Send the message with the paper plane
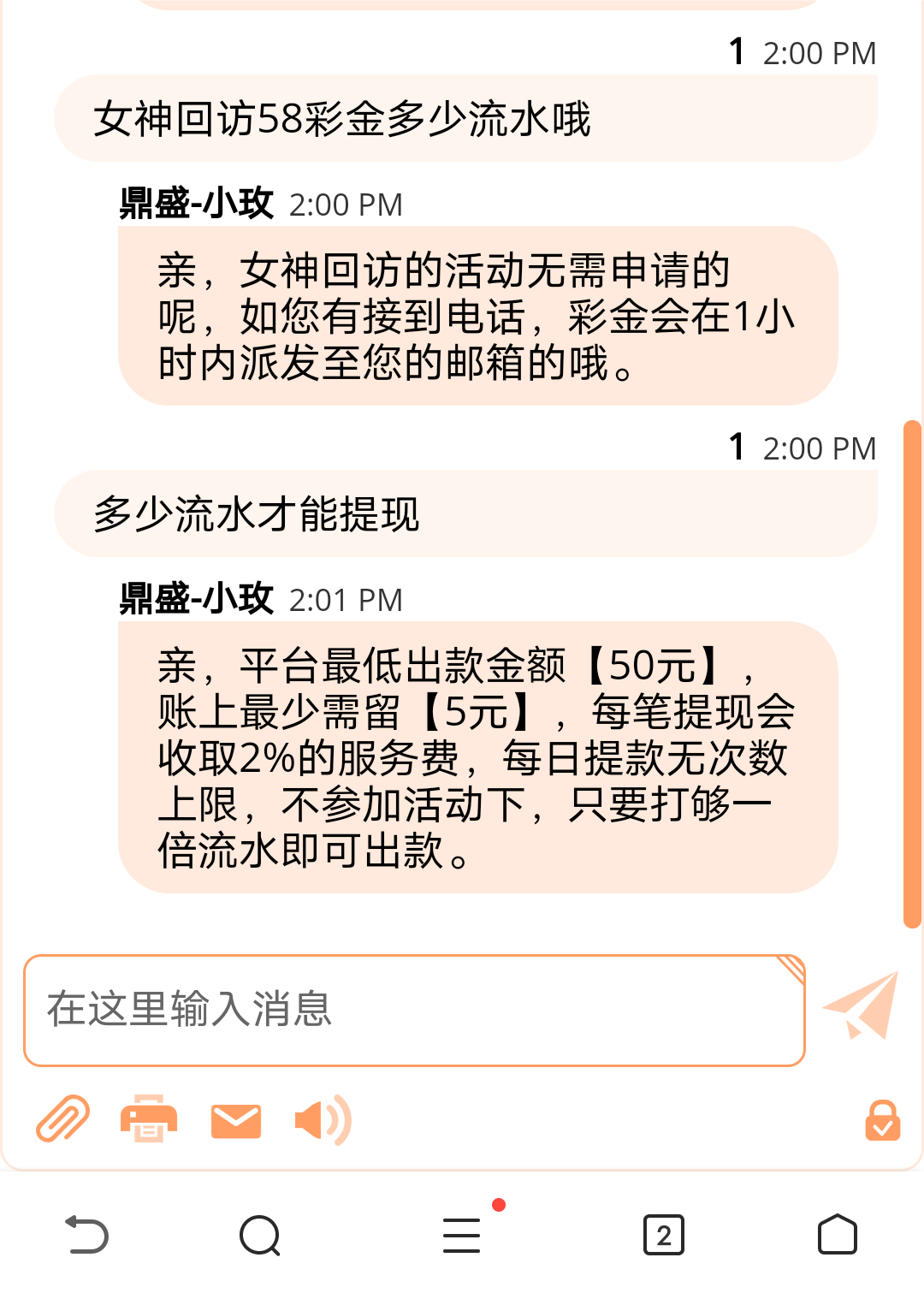 click(x=861, y=1006)
